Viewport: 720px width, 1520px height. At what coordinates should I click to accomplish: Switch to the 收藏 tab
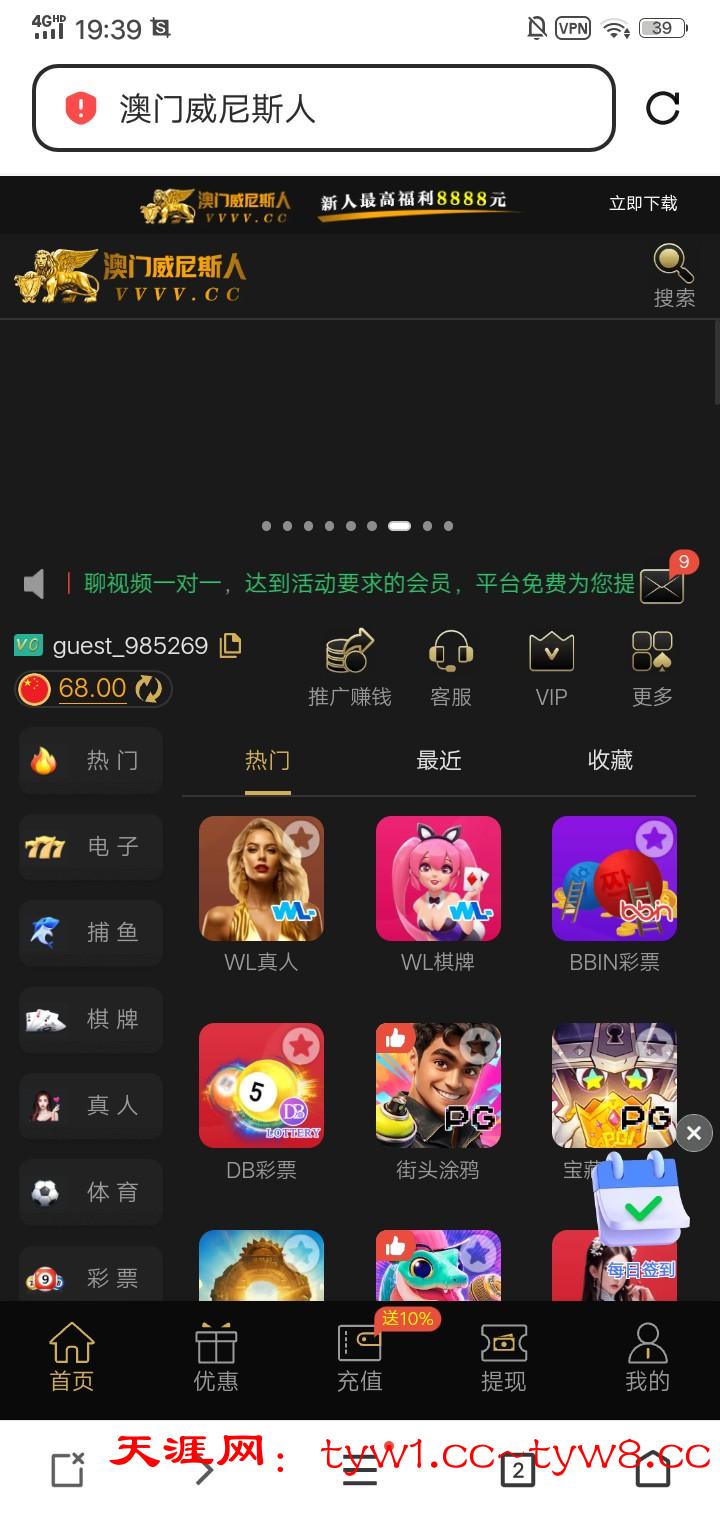[610, 761]
